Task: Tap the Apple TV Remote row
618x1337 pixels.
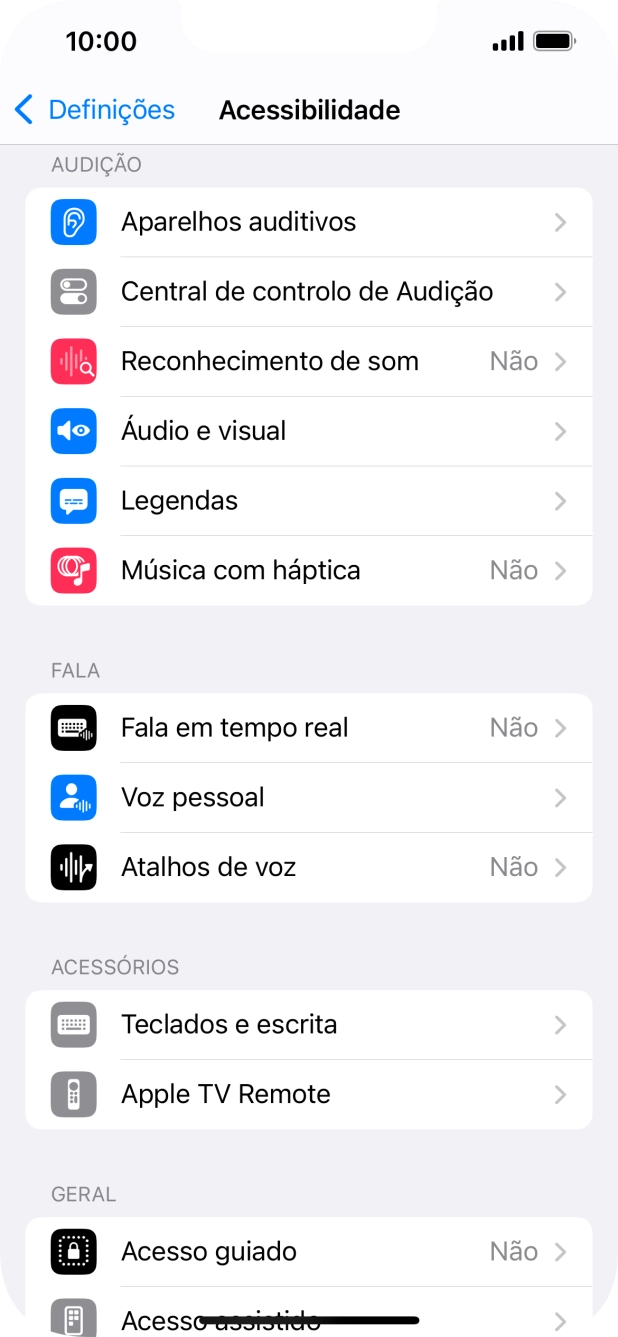Action: [308, 1095]
